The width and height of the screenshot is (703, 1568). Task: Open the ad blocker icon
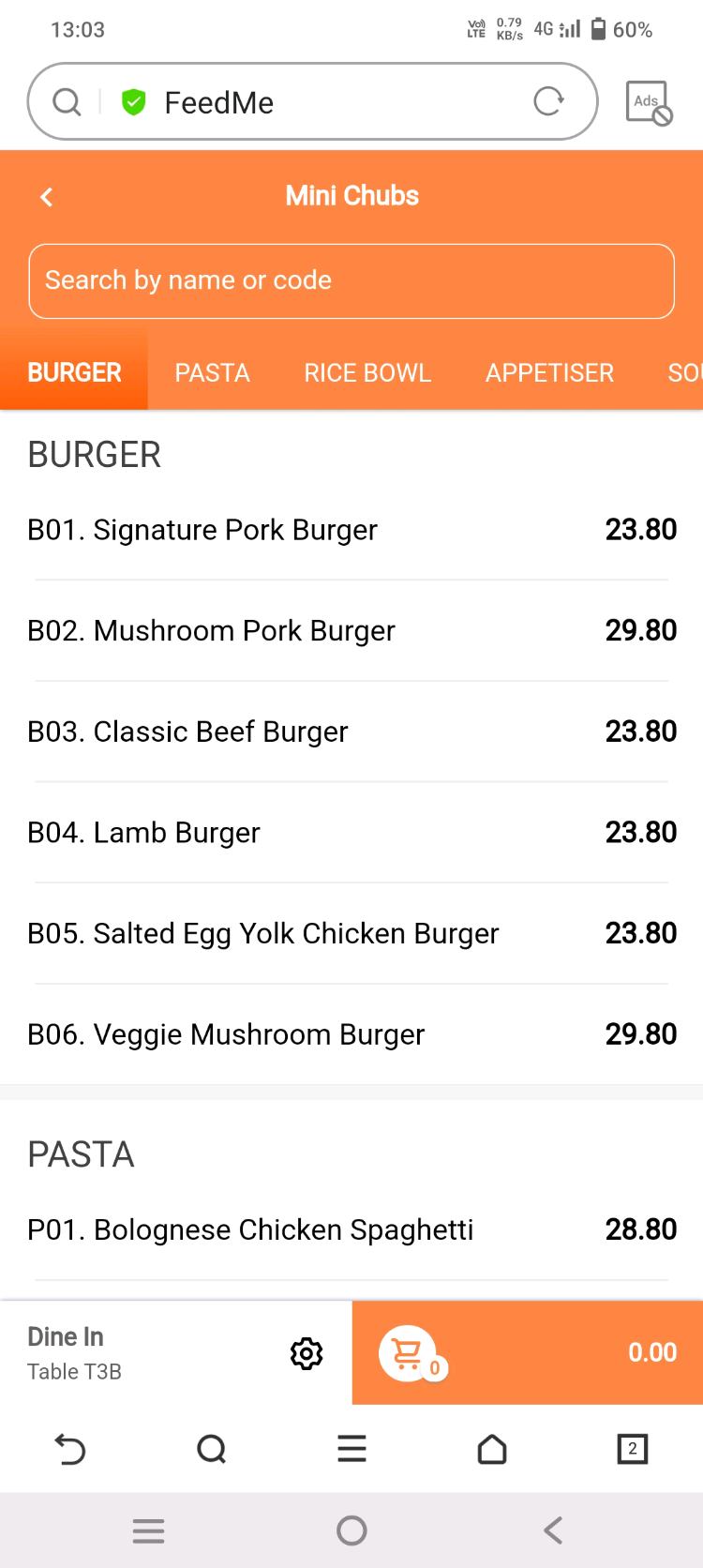[648, 102]
